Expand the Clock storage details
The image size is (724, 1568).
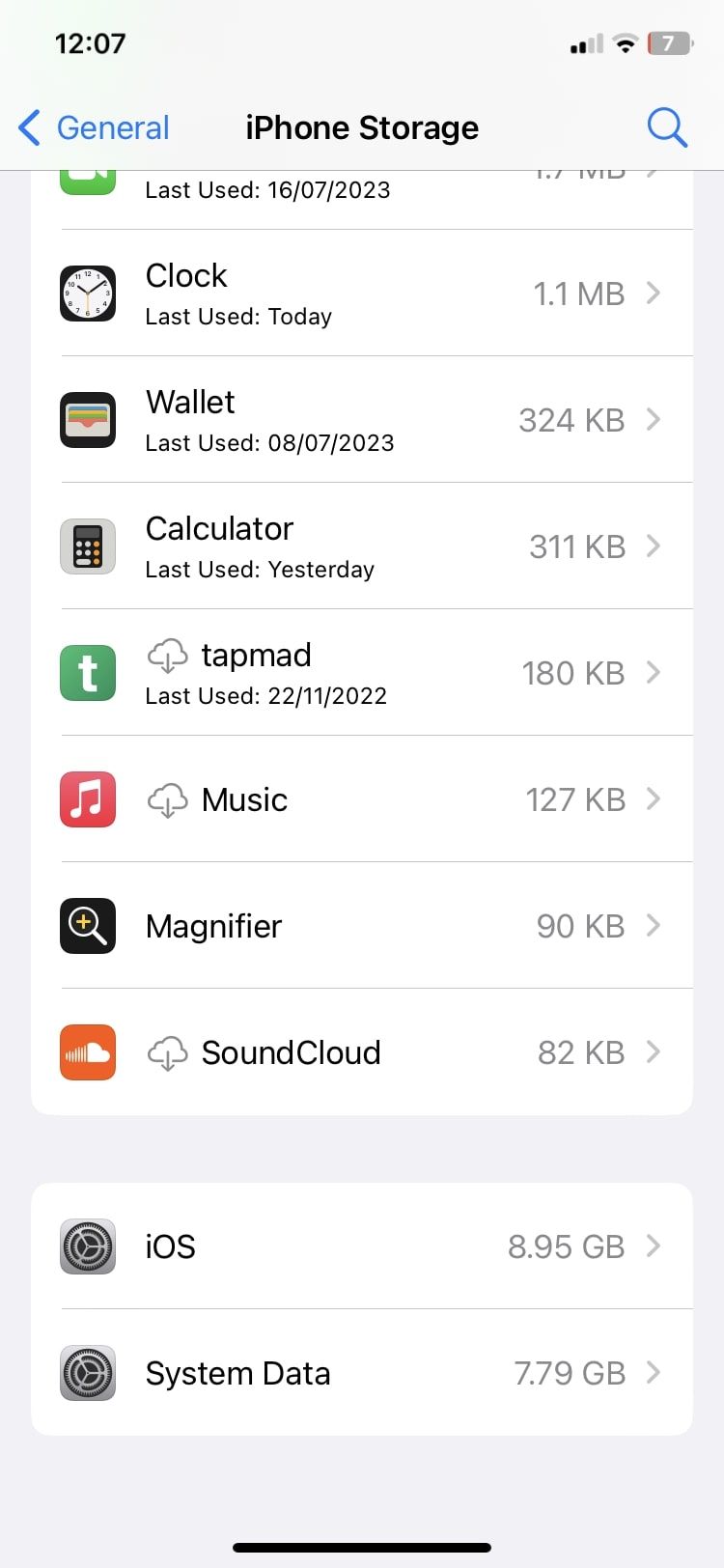point(655,294)
